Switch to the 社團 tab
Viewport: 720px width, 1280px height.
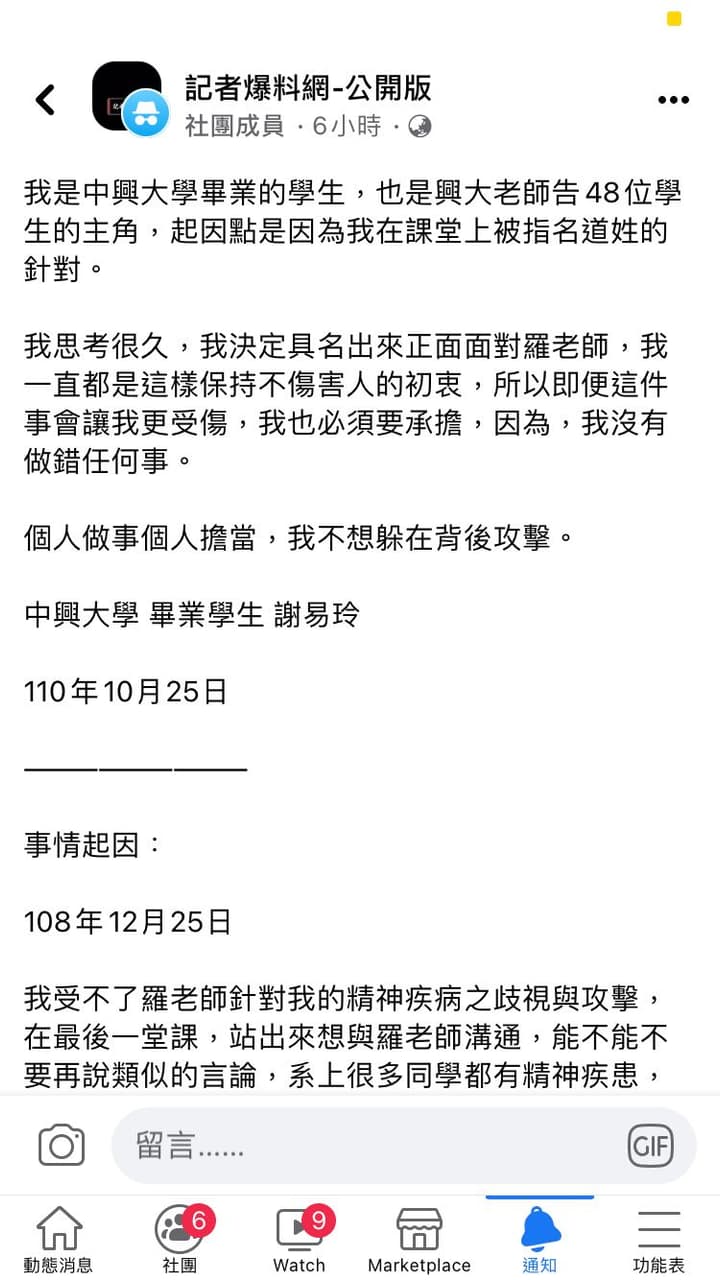180,1239
